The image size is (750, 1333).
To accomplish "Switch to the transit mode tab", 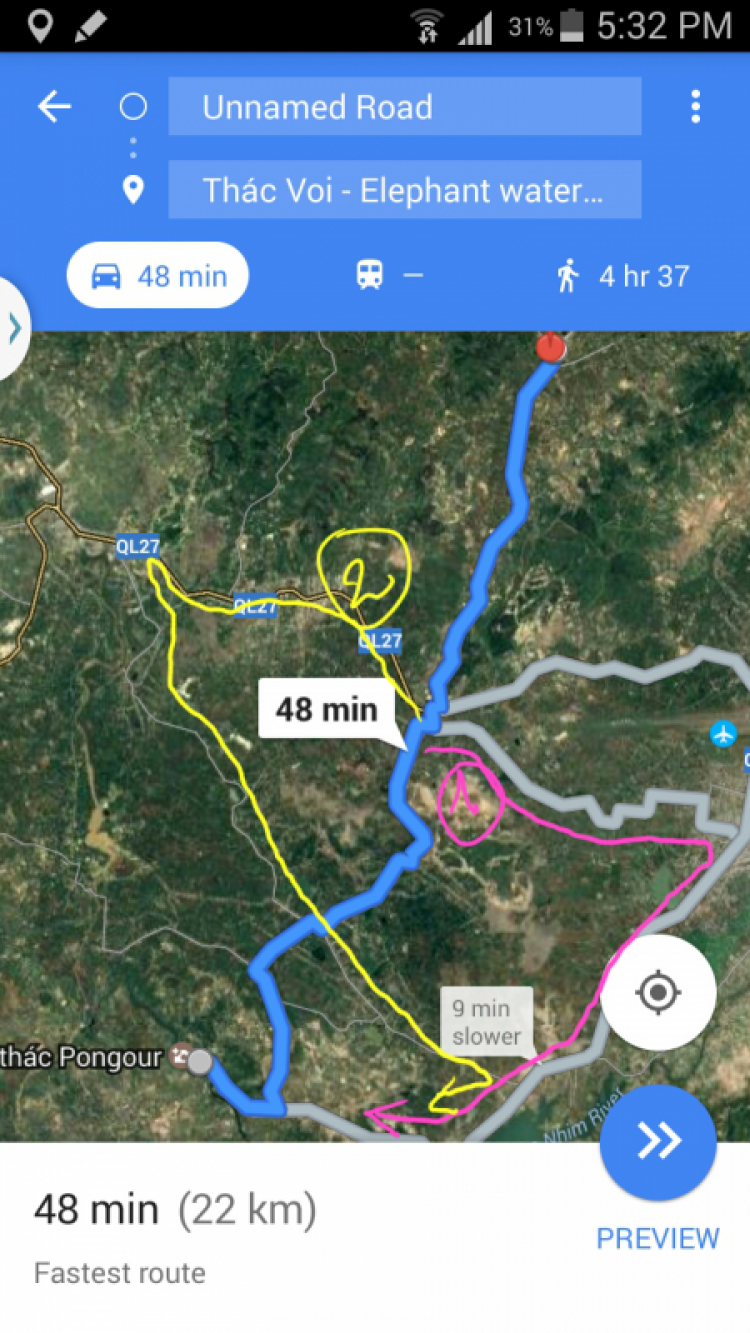I will 389,275.
